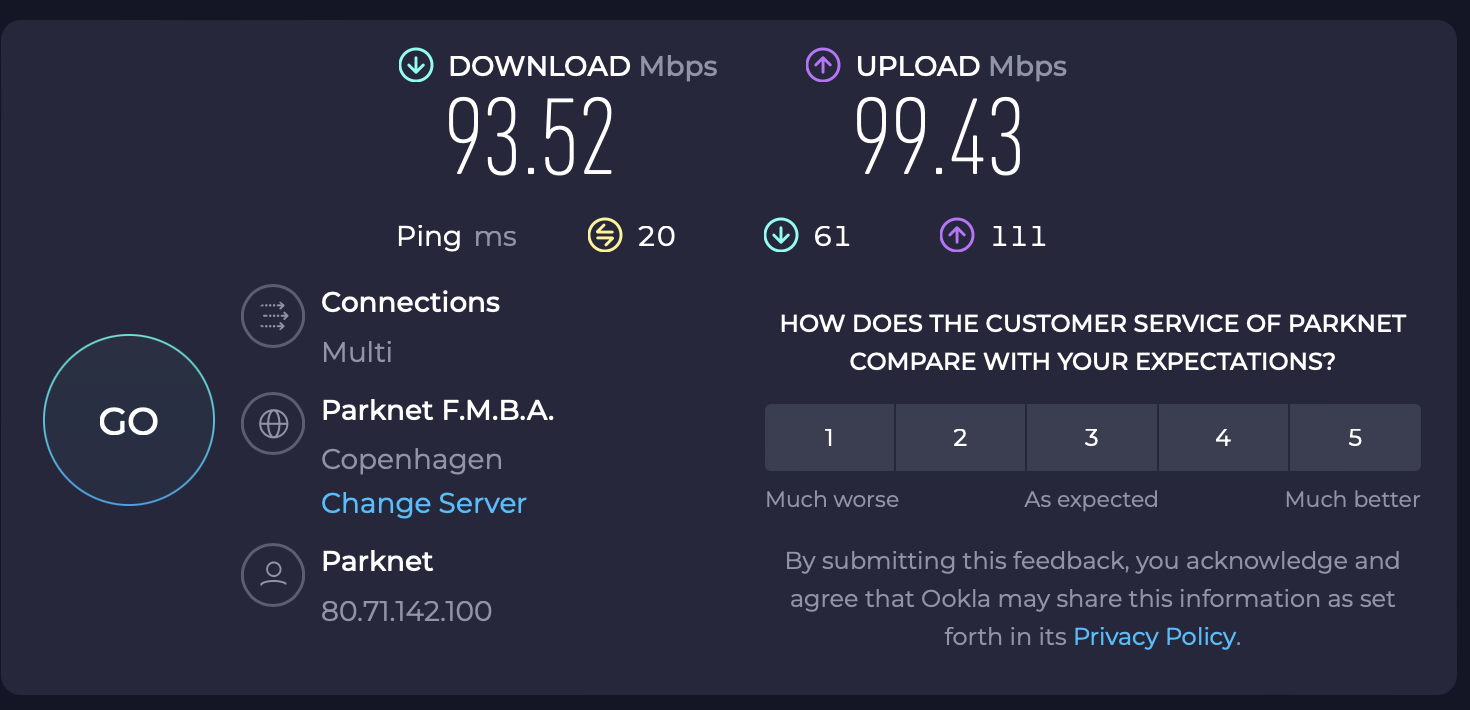This screenshot has height=710, width=1470.
Task: Open Ookla's Privacy Policy link
Action: tap(1154, 637)
